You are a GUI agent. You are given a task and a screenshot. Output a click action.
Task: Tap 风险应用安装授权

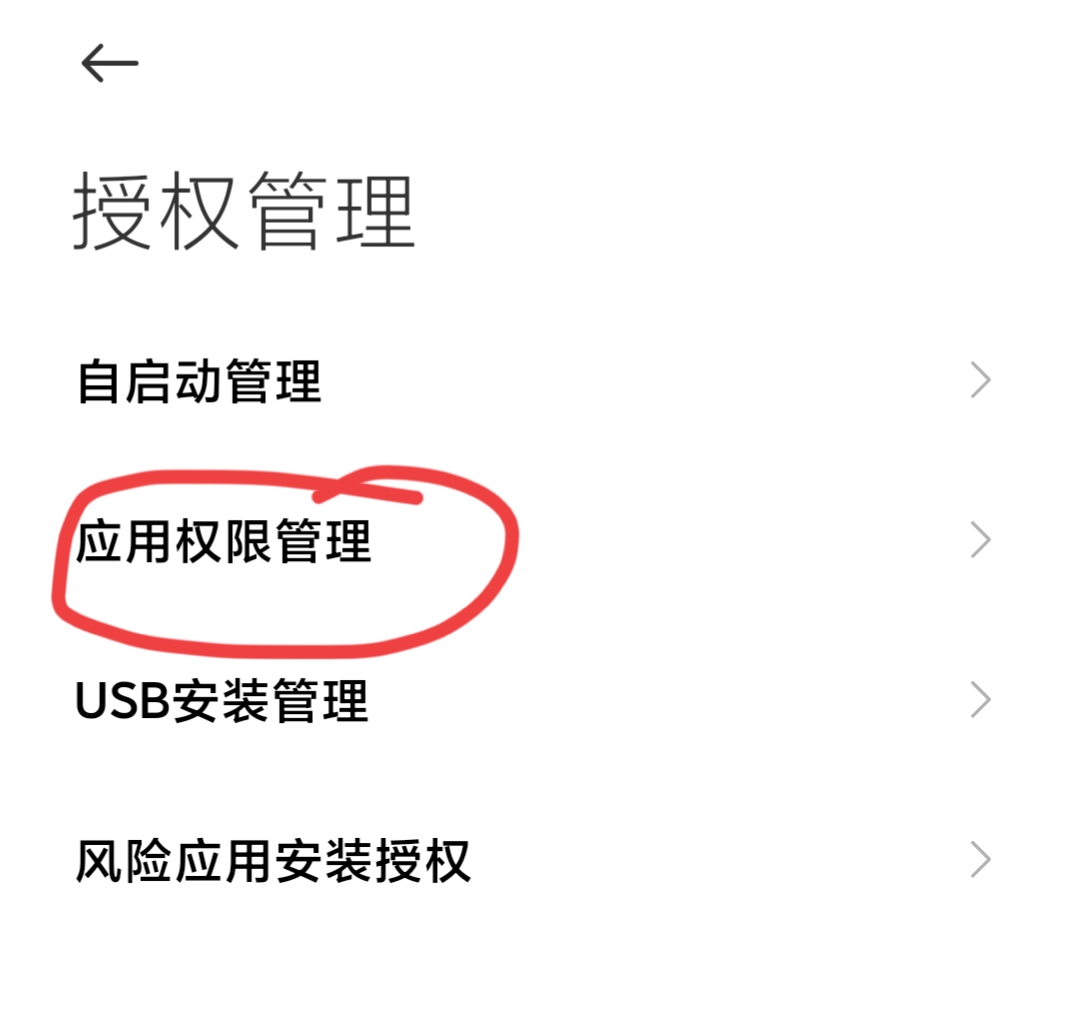tap(272, 861)
